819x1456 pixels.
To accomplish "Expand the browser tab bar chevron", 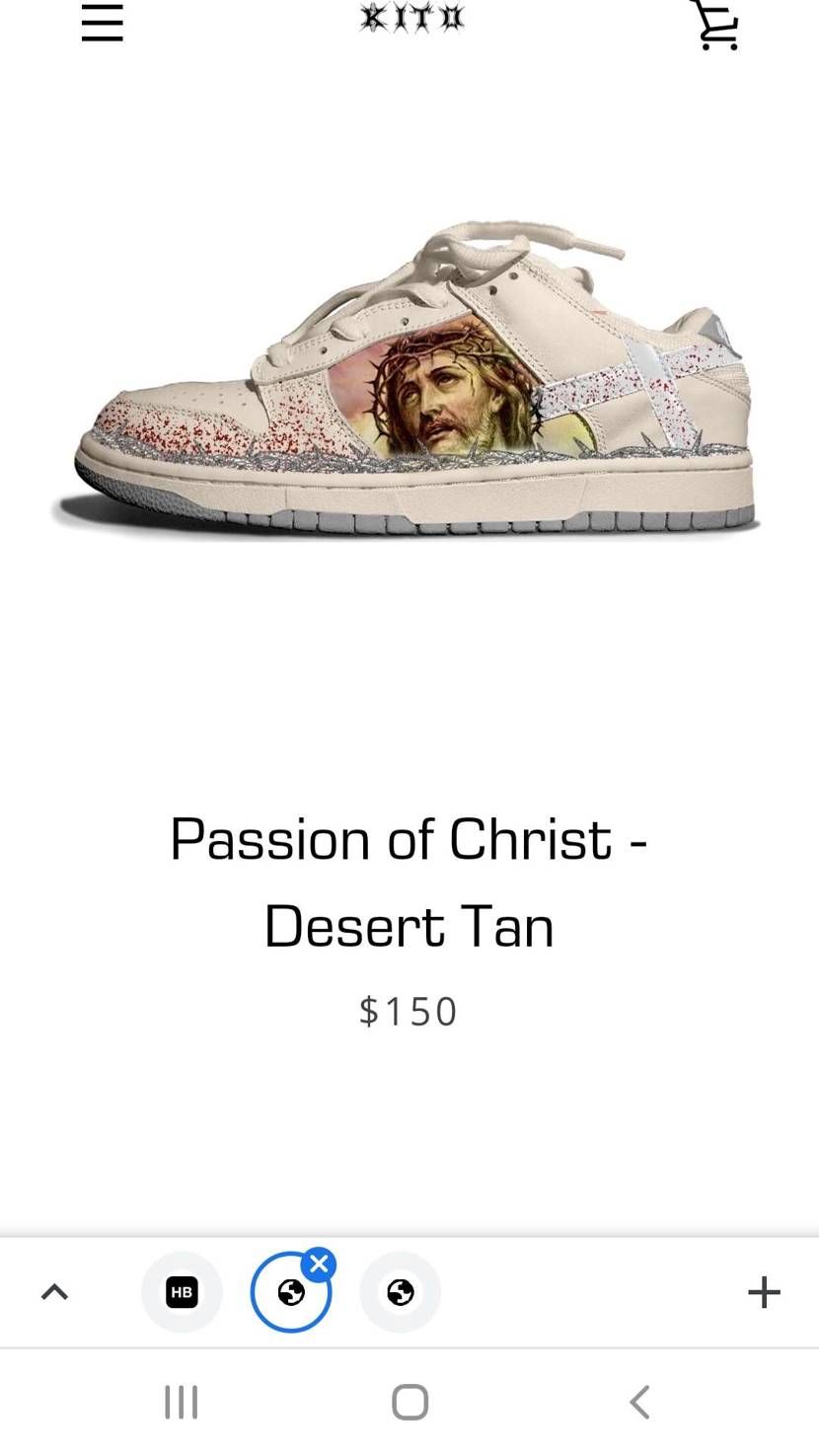I will click(x=55, y=1291).
